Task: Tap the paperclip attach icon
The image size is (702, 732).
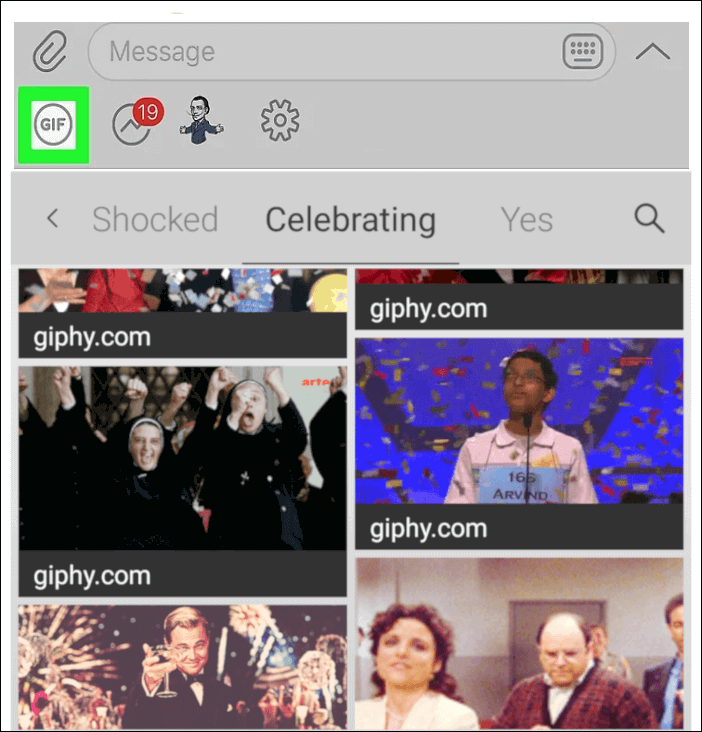Action: click(48, 51)
